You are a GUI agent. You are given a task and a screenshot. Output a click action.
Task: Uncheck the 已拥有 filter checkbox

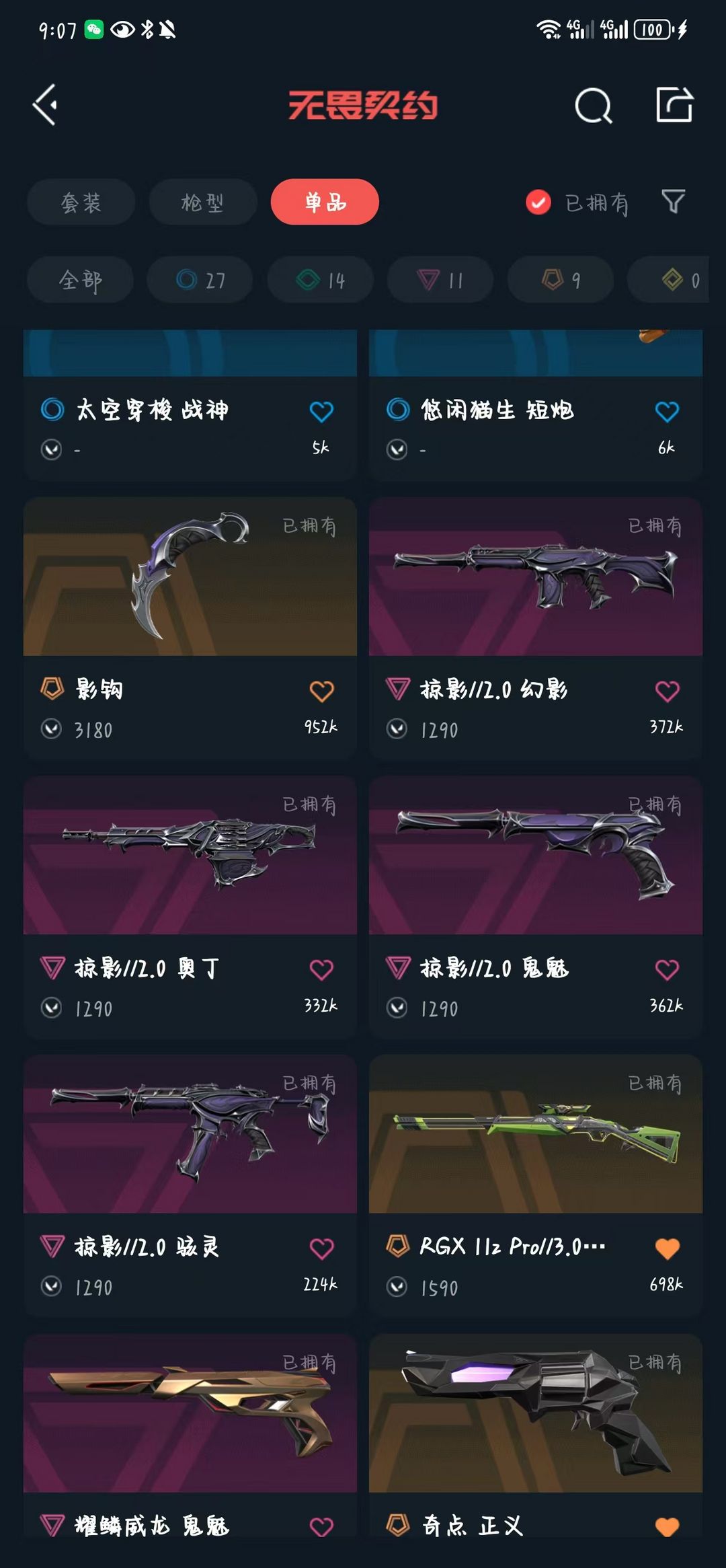538,202
